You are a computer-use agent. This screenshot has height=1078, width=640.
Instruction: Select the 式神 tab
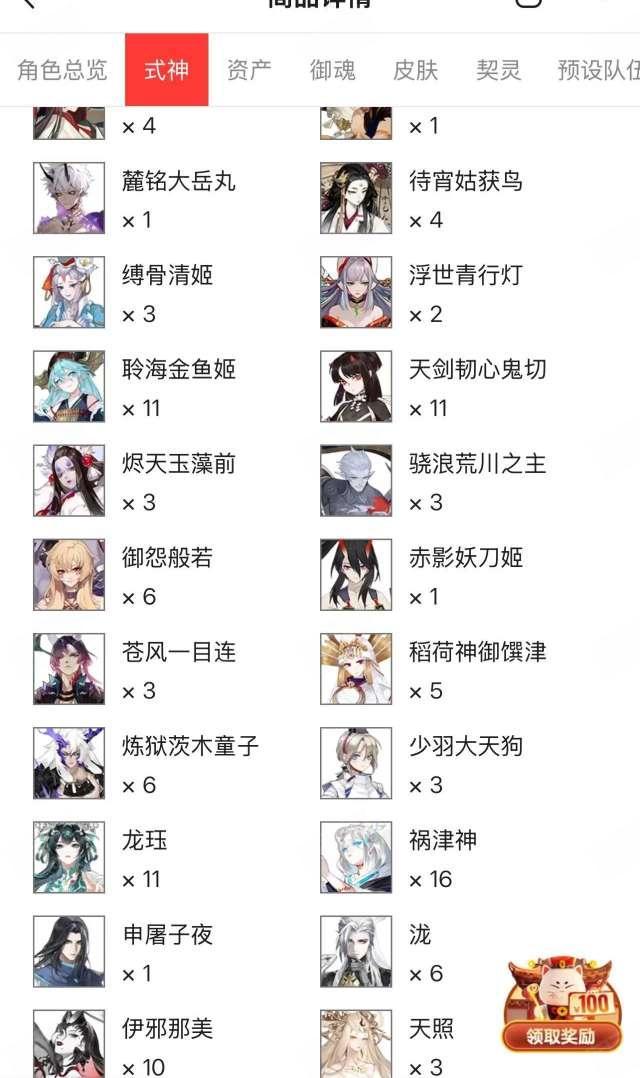coord(166,69)
